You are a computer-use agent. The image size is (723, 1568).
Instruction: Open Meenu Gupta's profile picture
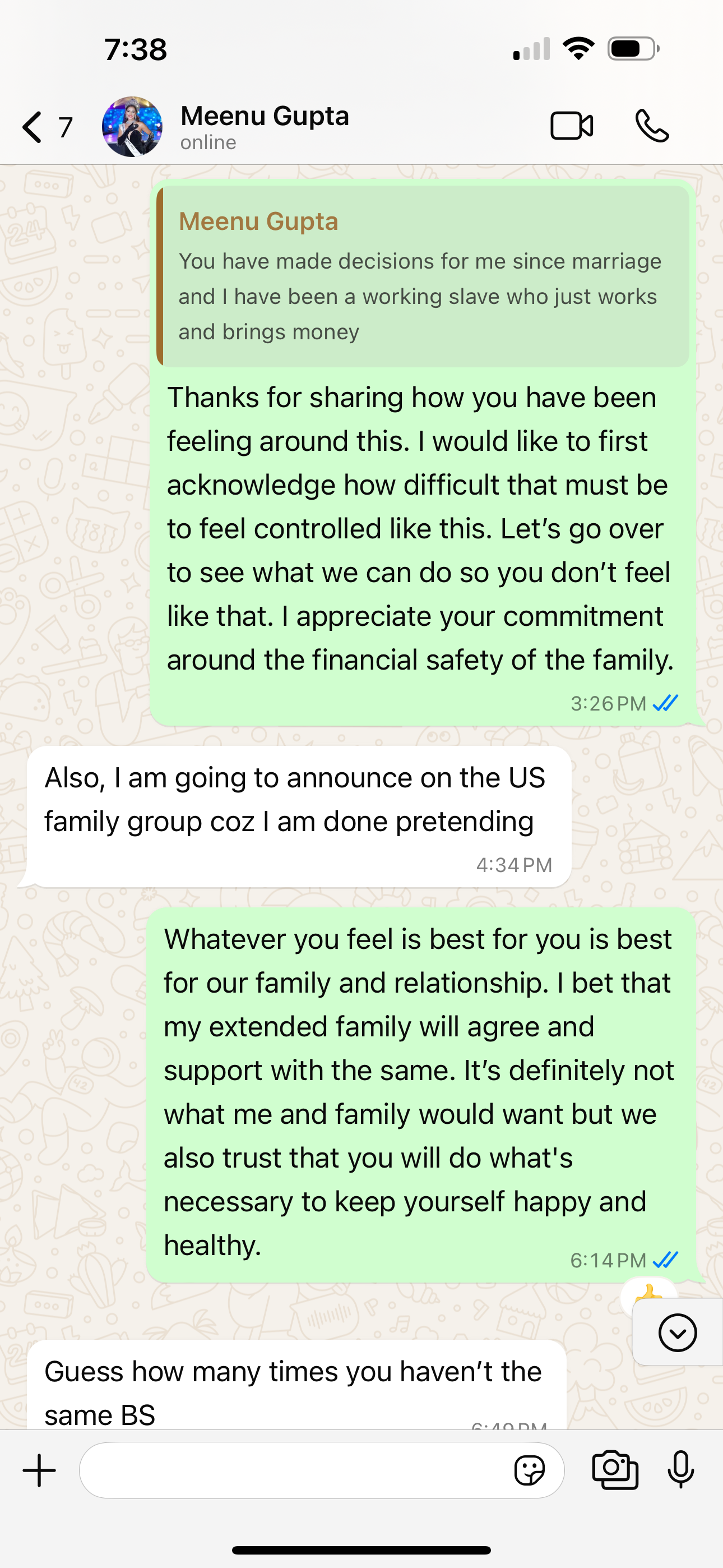pyautogui.click(x=132, y=127)
